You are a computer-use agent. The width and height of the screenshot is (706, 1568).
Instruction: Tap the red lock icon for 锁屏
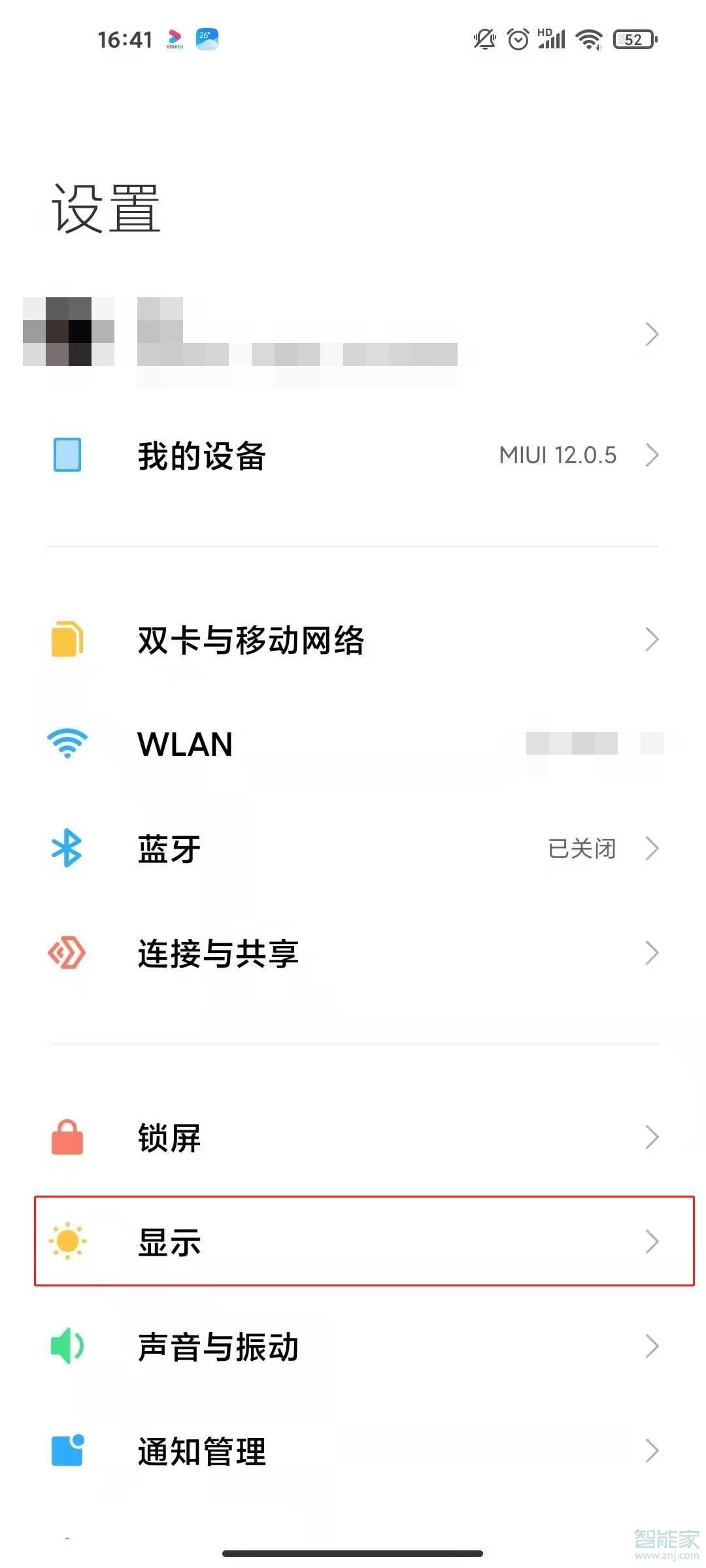[67, 1137]
